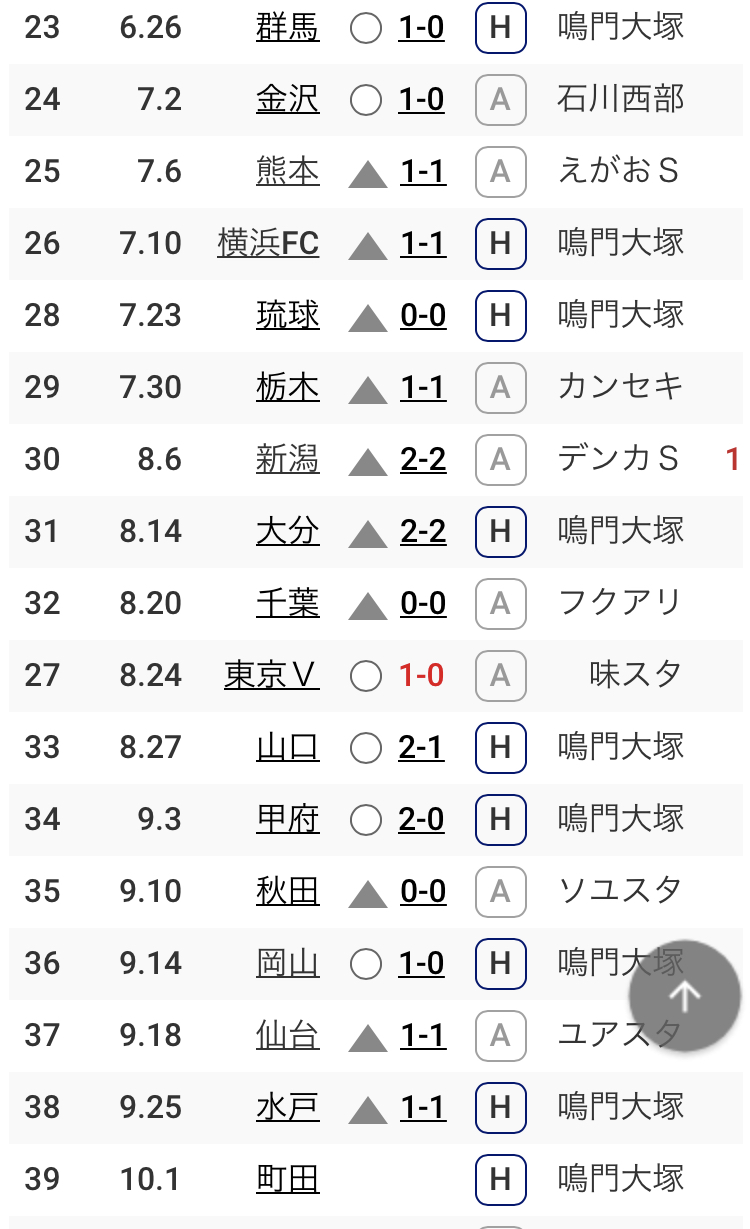Screen dimensions: 750x1229
Task: Open the 横浜FC team link
Action: coord(268,243)
